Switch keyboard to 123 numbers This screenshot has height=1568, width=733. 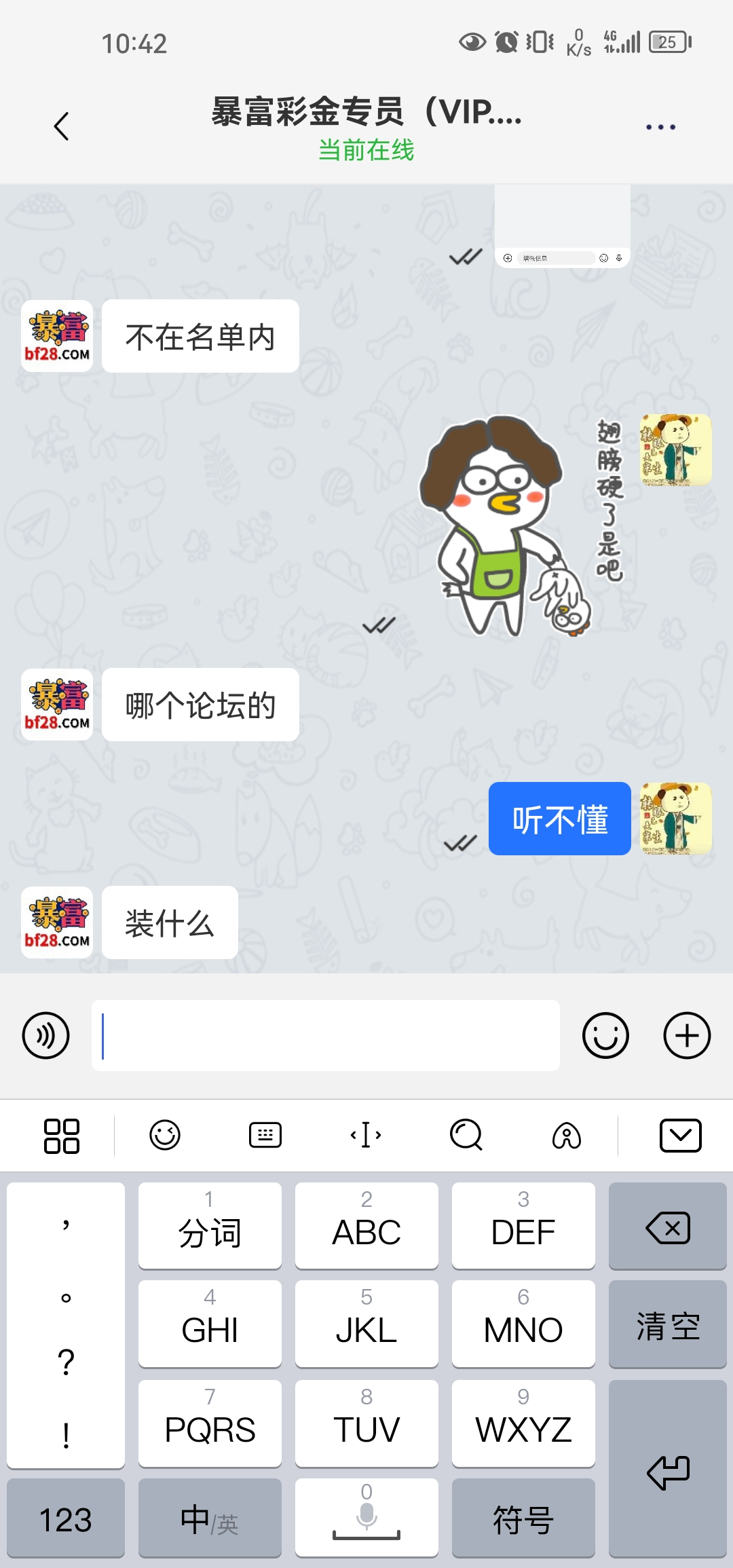pos(66,1519)
